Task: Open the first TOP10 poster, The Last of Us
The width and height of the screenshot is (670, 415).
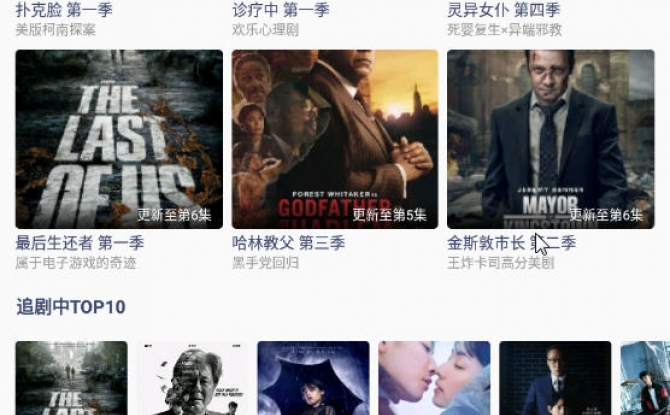Action: tap(71, 378)
